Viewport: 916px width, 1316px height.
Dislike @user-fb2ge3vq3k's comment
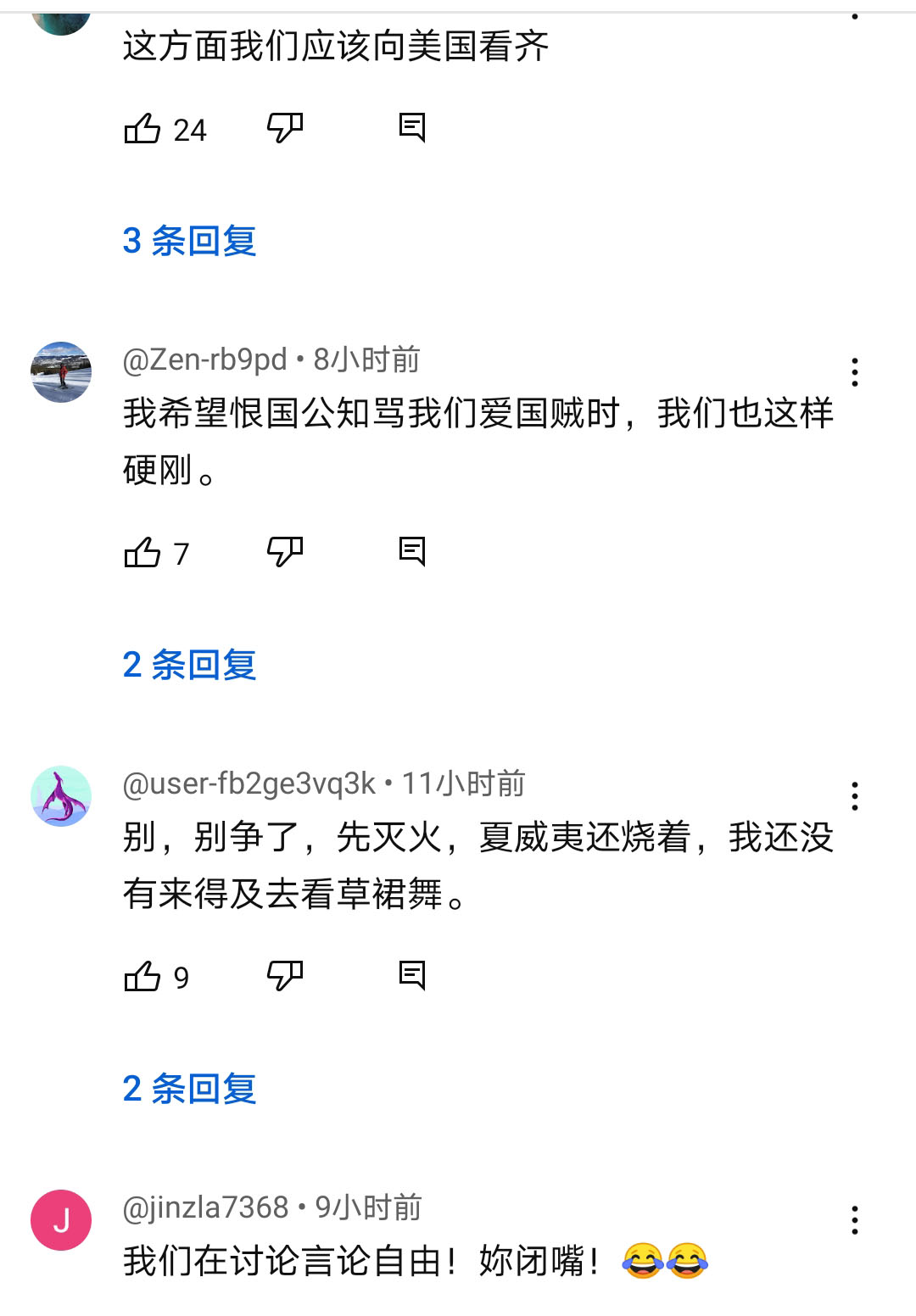[285, 977]
